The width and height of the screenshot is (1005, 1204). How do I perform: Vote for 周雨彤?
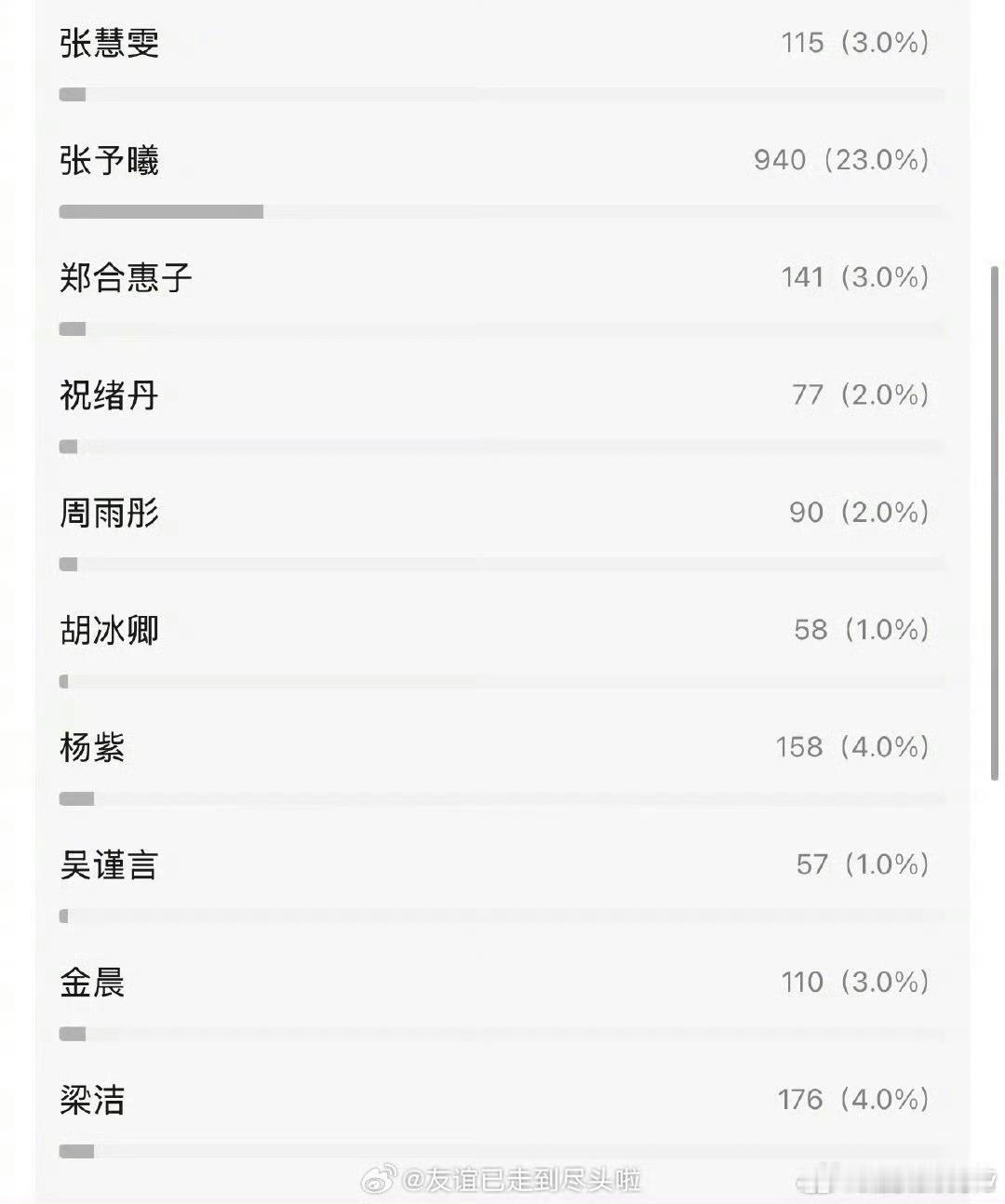coord(109,513)
